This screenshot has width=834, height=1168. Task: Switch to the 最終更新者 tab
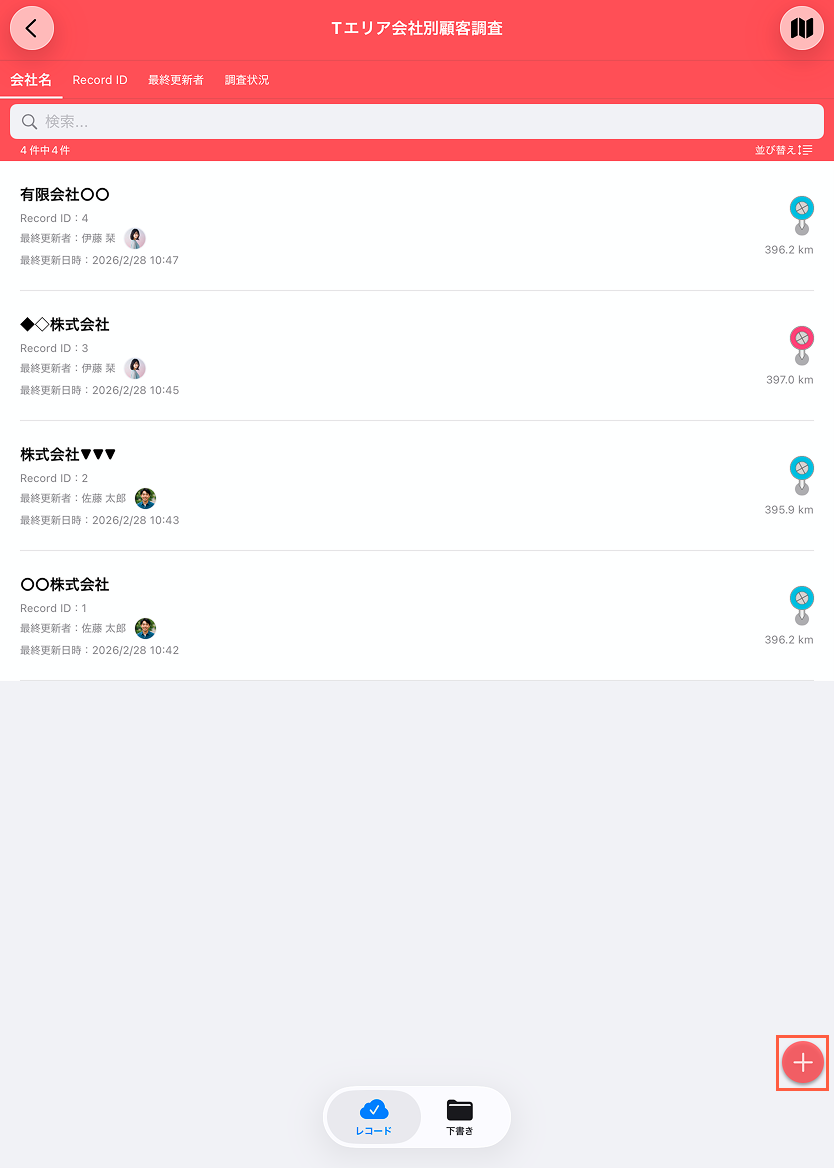pos(176,80)
